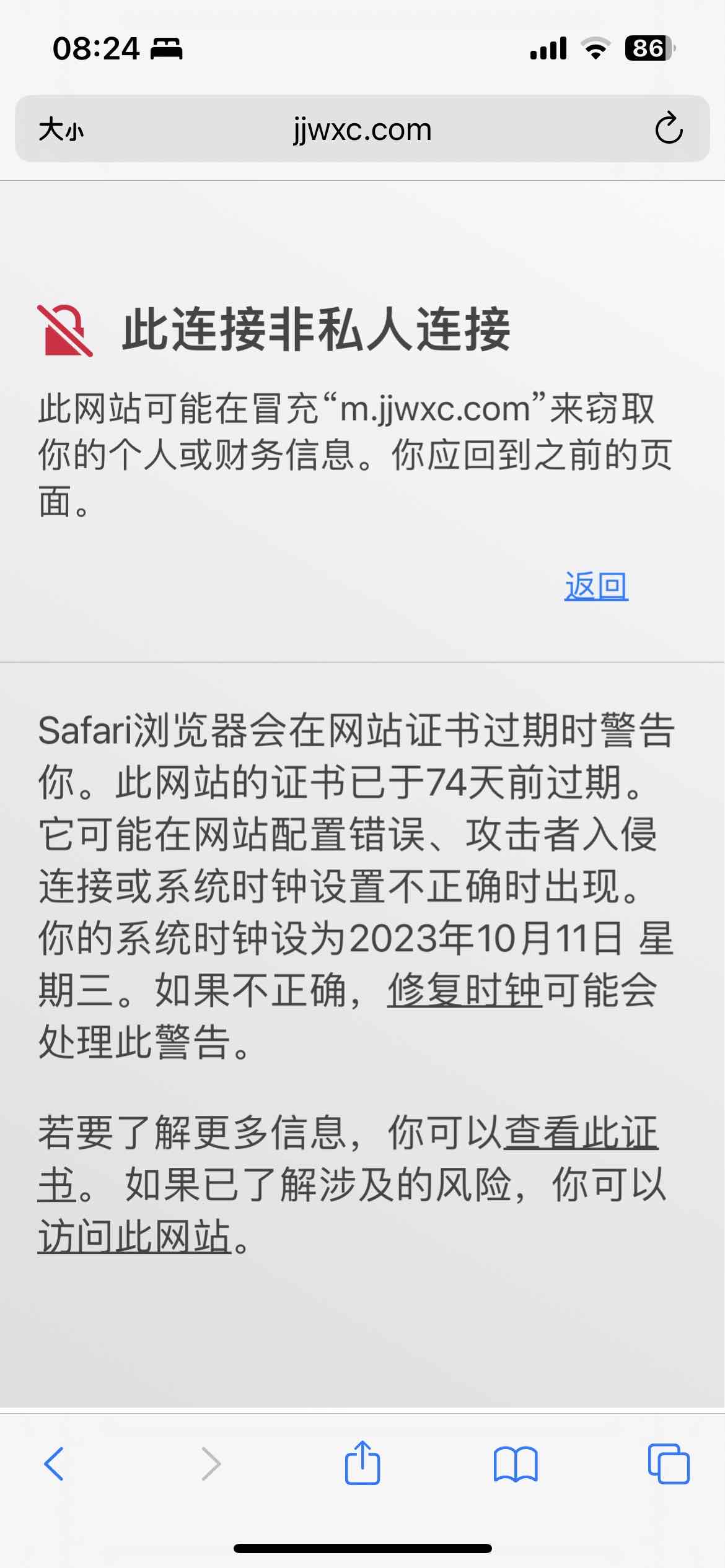Reload the page
This screenshot has height=1568, width=725.
point(669,129)
